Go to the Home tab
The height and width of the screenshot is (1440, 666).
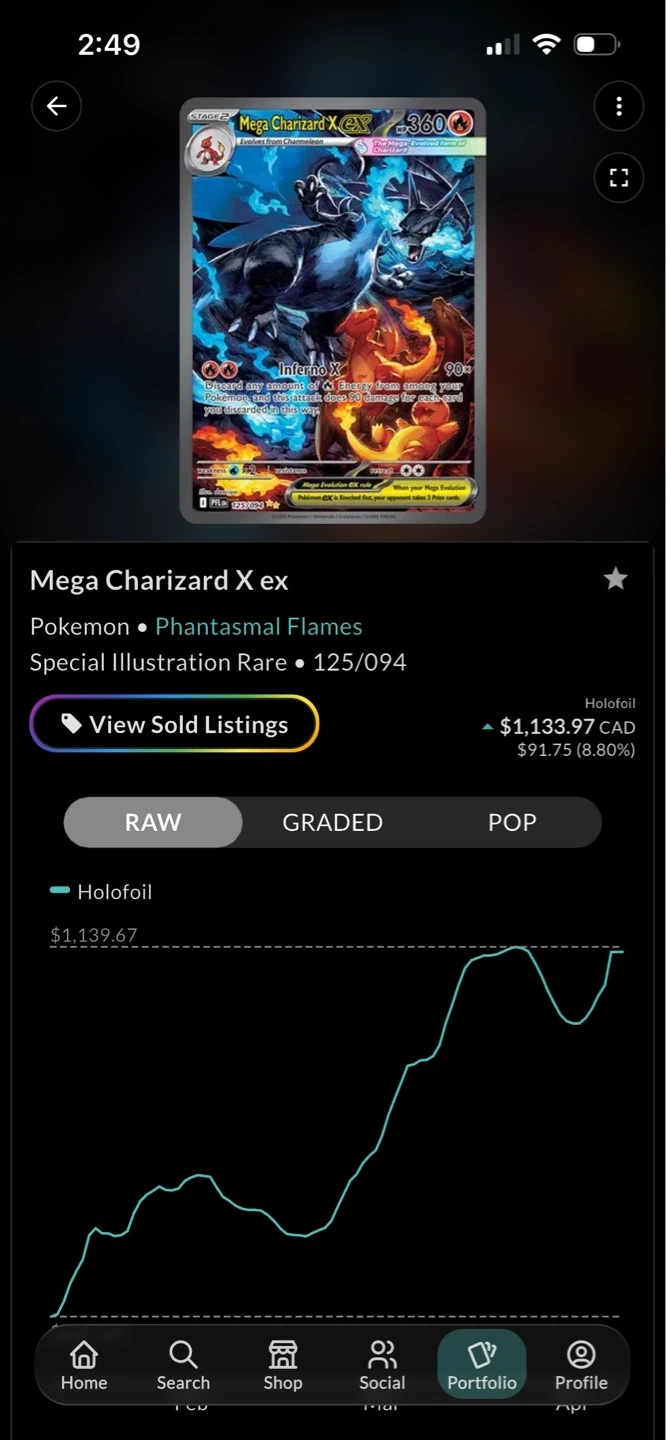[84, 1366]
